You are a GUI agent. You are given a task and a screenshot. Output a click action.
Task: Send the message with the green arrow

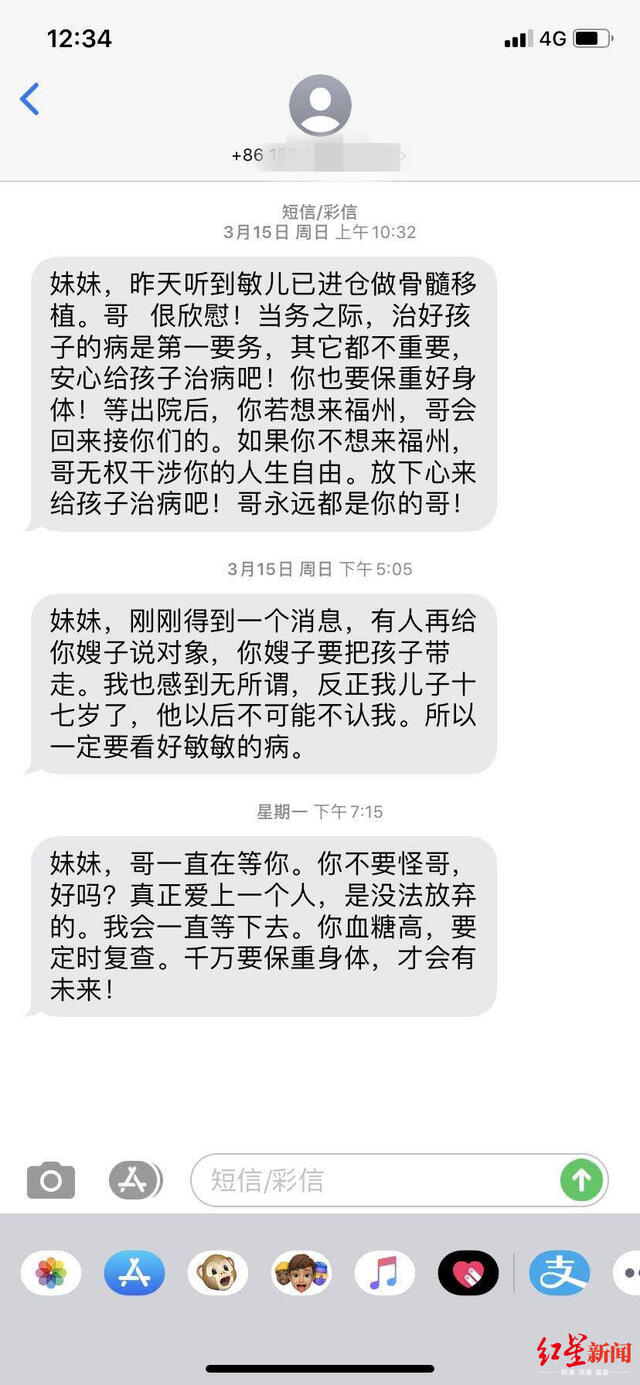582,1181
